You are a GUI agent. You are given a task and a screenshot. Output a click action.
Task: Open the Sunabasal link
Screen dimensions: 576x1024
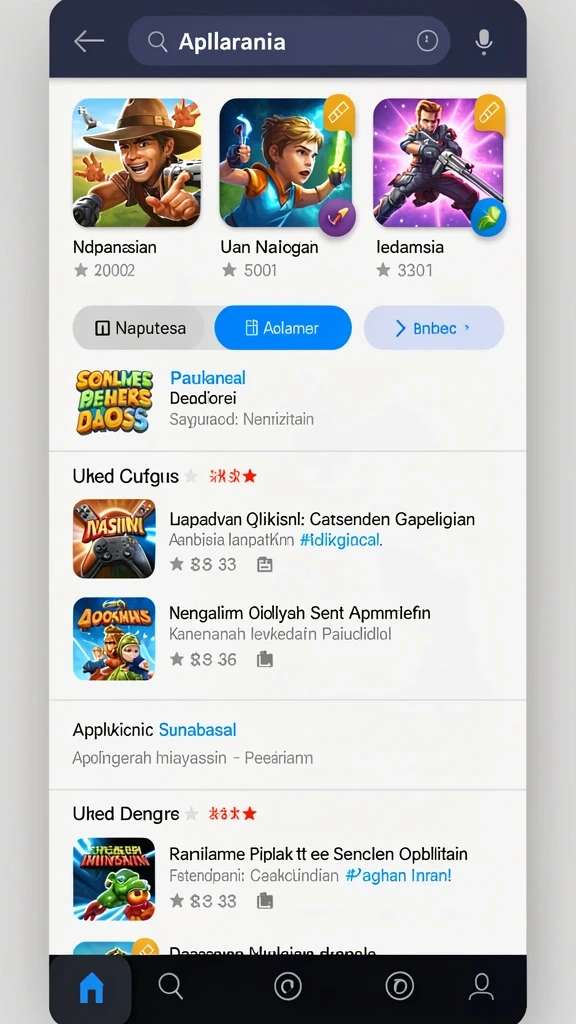(x=197, y=729)
